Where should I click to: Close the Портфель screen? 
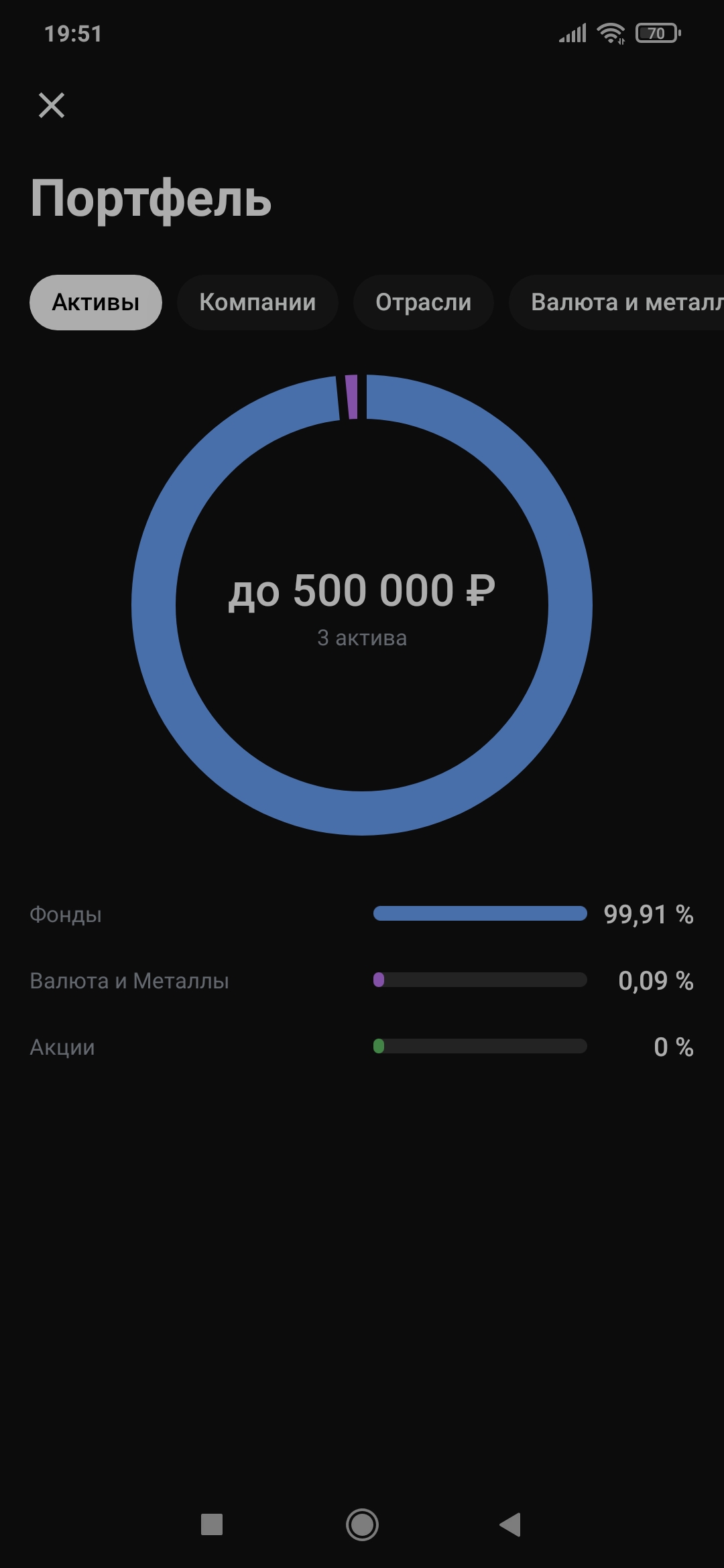click(x=52, y=105)
